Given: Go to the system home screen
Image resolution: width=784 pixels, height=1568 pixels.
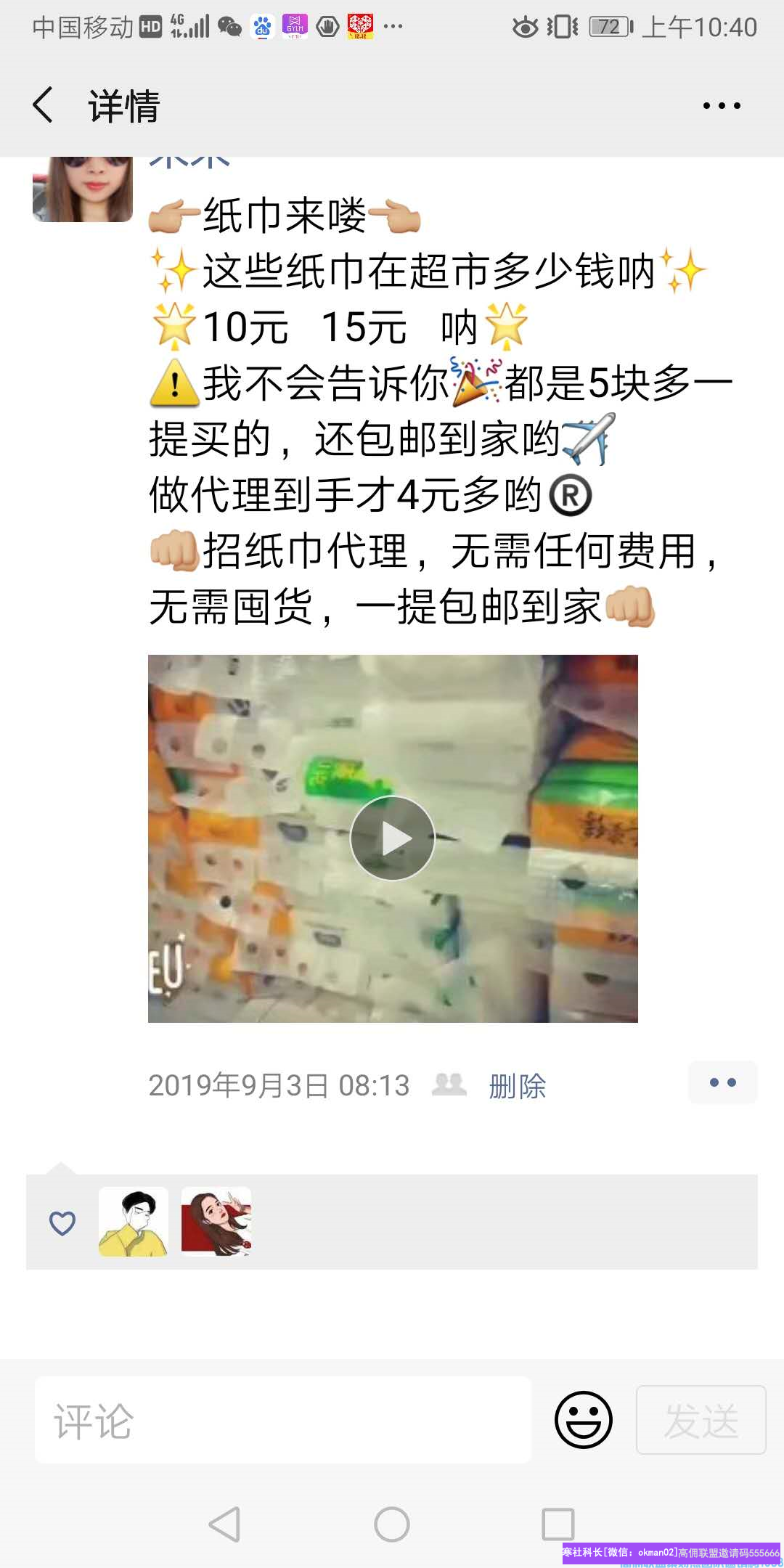Looking at the screenshot, I should coord(392,1524).
